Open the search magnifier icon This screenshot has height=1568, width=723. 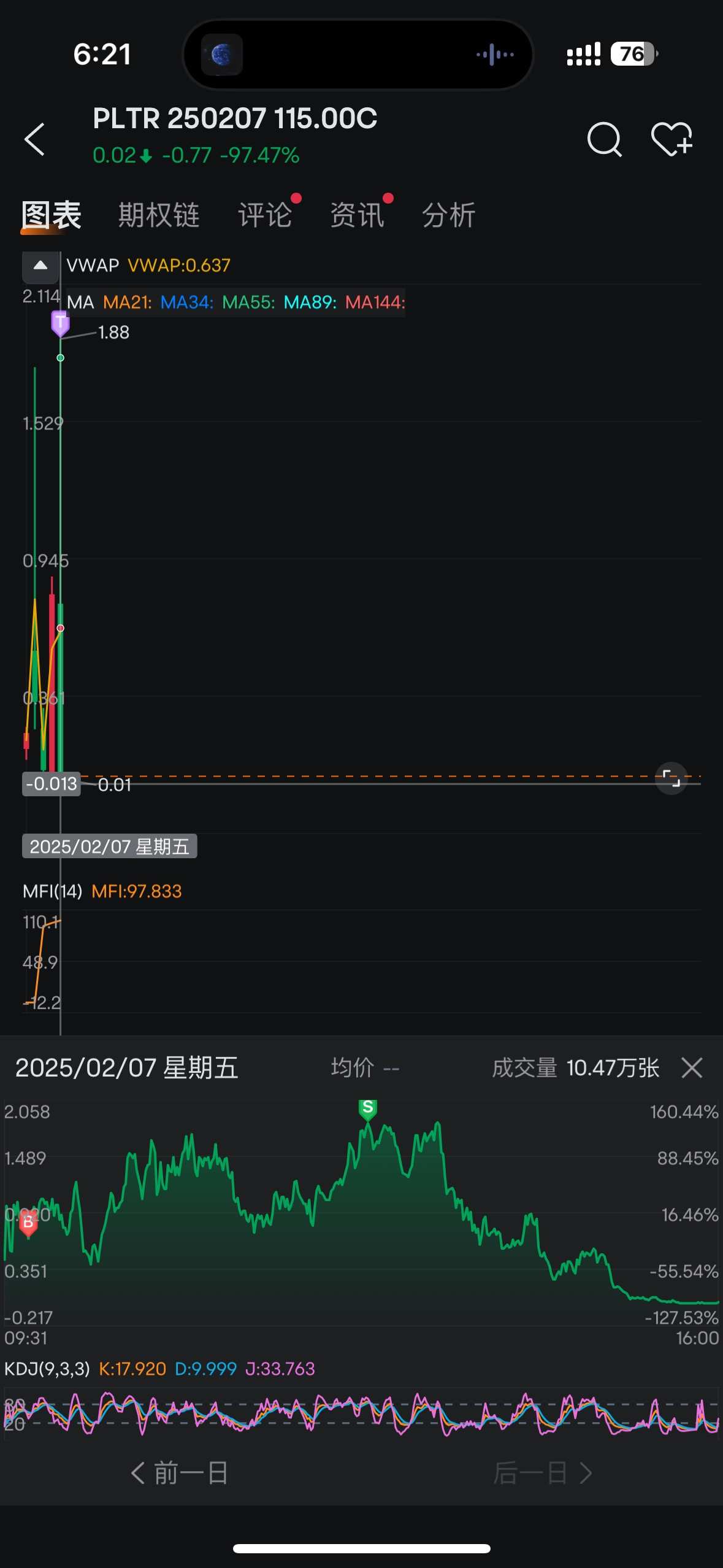pyautogui.click(x=605, y=139)
